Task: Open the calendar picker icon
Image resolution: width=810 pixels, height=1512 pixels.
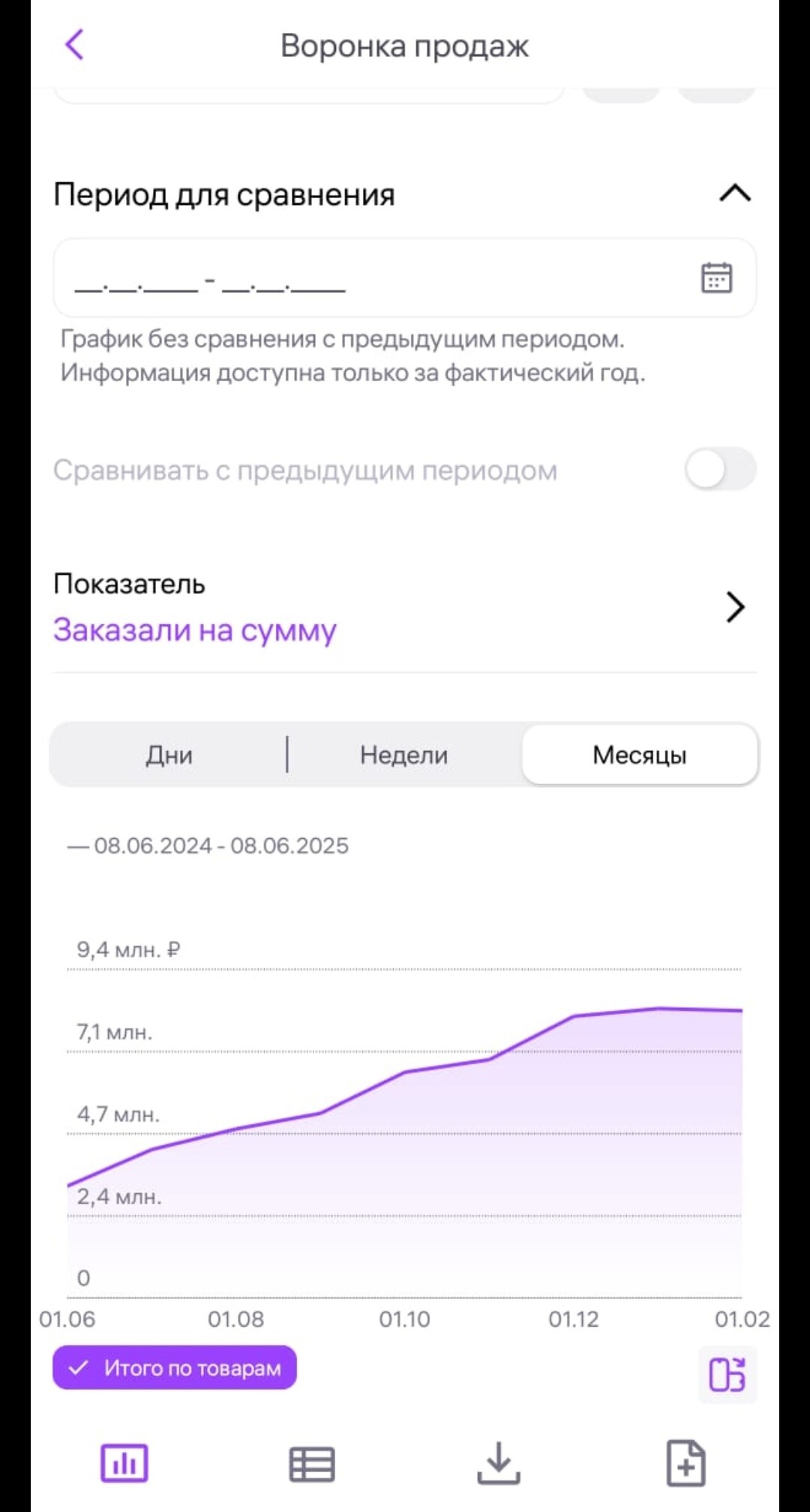Action: 716,278
